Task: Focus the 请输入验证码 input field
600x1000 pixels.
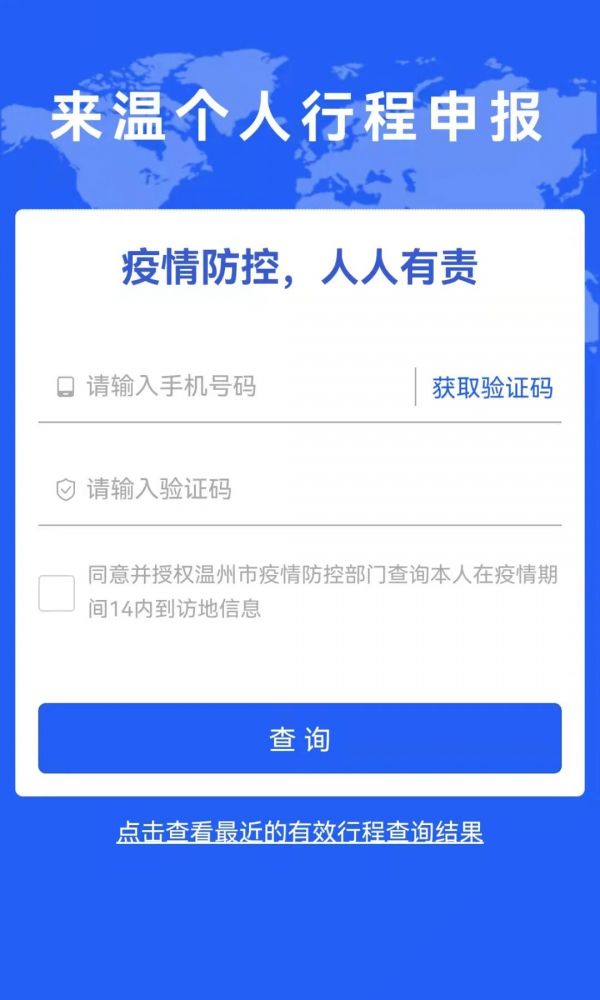Action: [300, 490]
